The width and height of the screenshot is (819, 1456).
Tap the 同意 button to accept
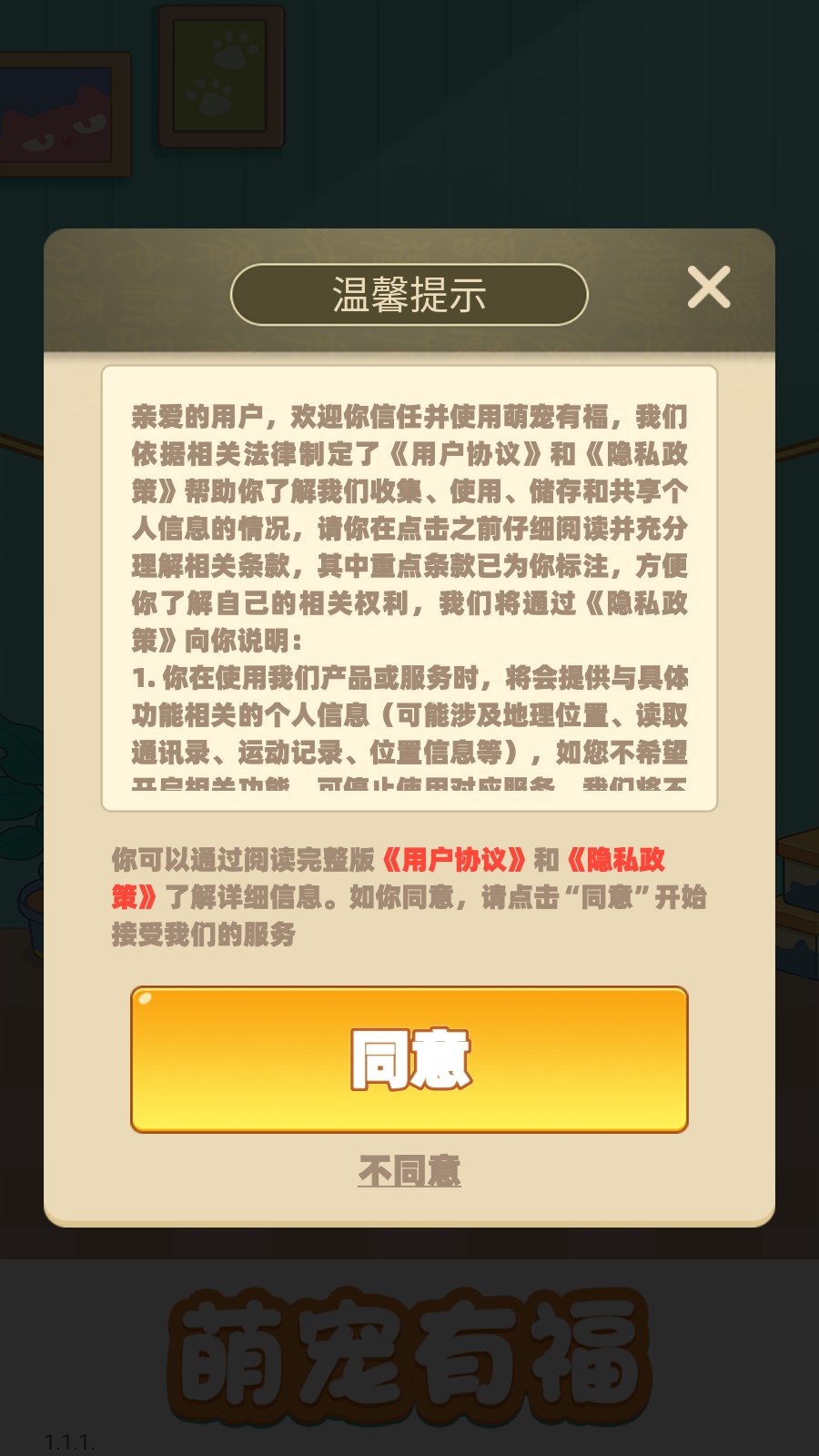pyautogui.click(x=409, y=1059)
